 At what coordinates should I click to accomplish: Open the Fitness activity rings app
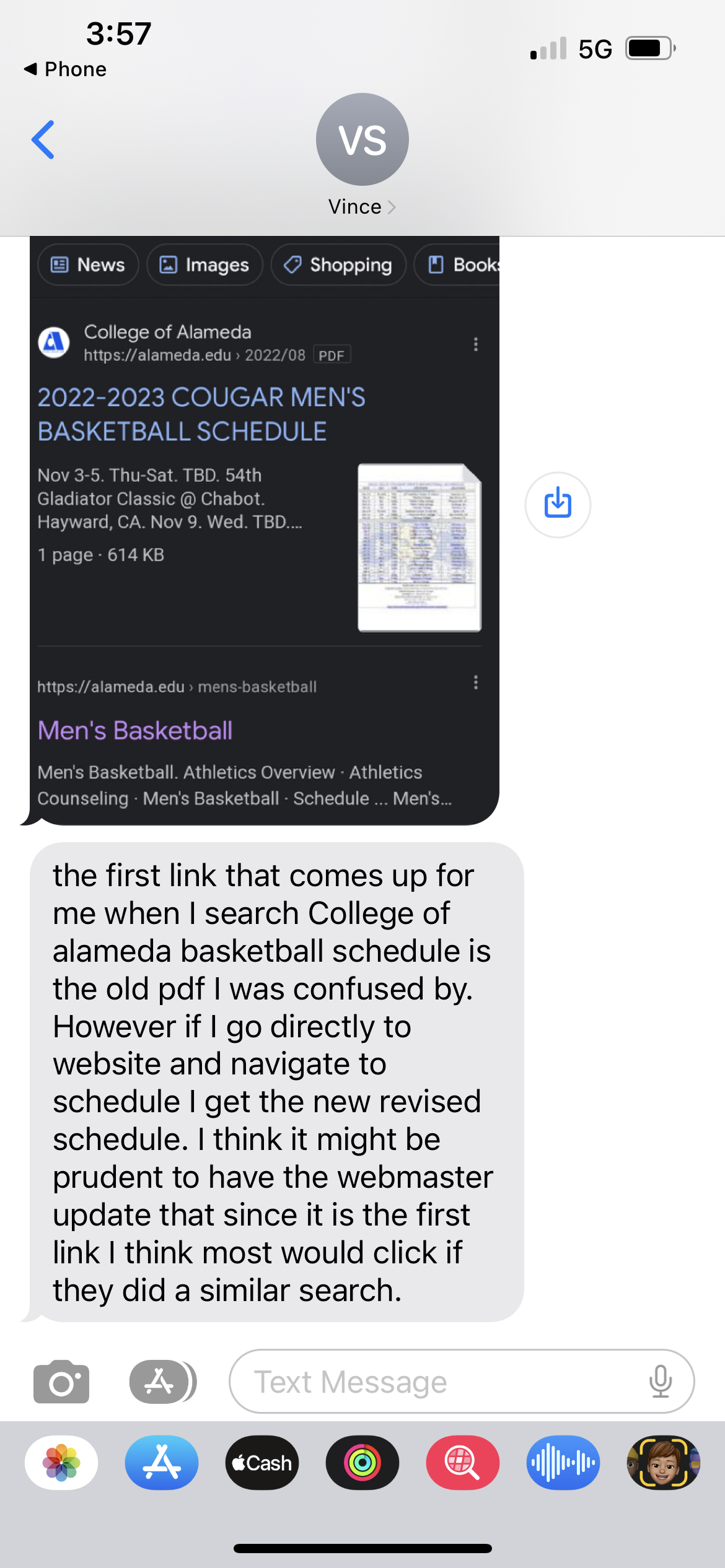point(362,1463)
